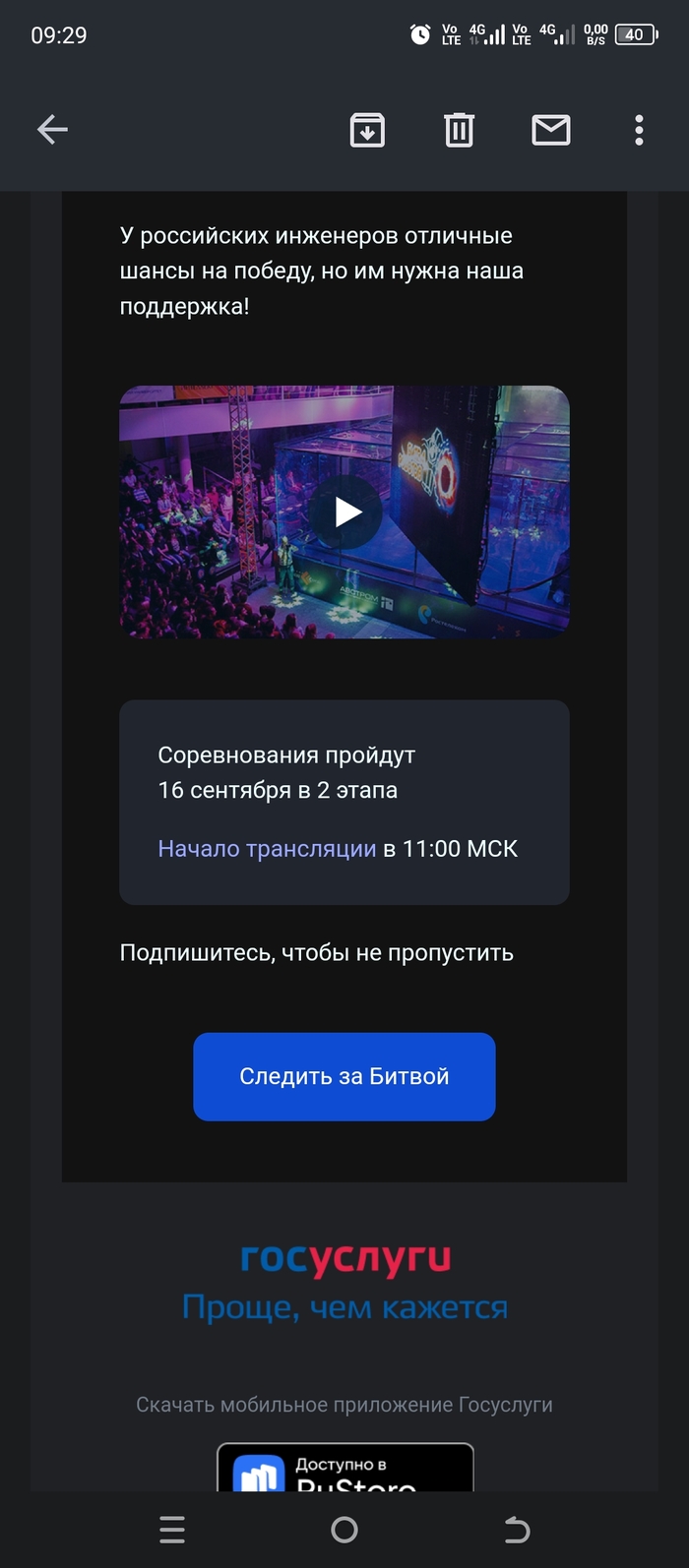689x1568 pixels.
Task: Delete this email
Action: click(459, 130)
